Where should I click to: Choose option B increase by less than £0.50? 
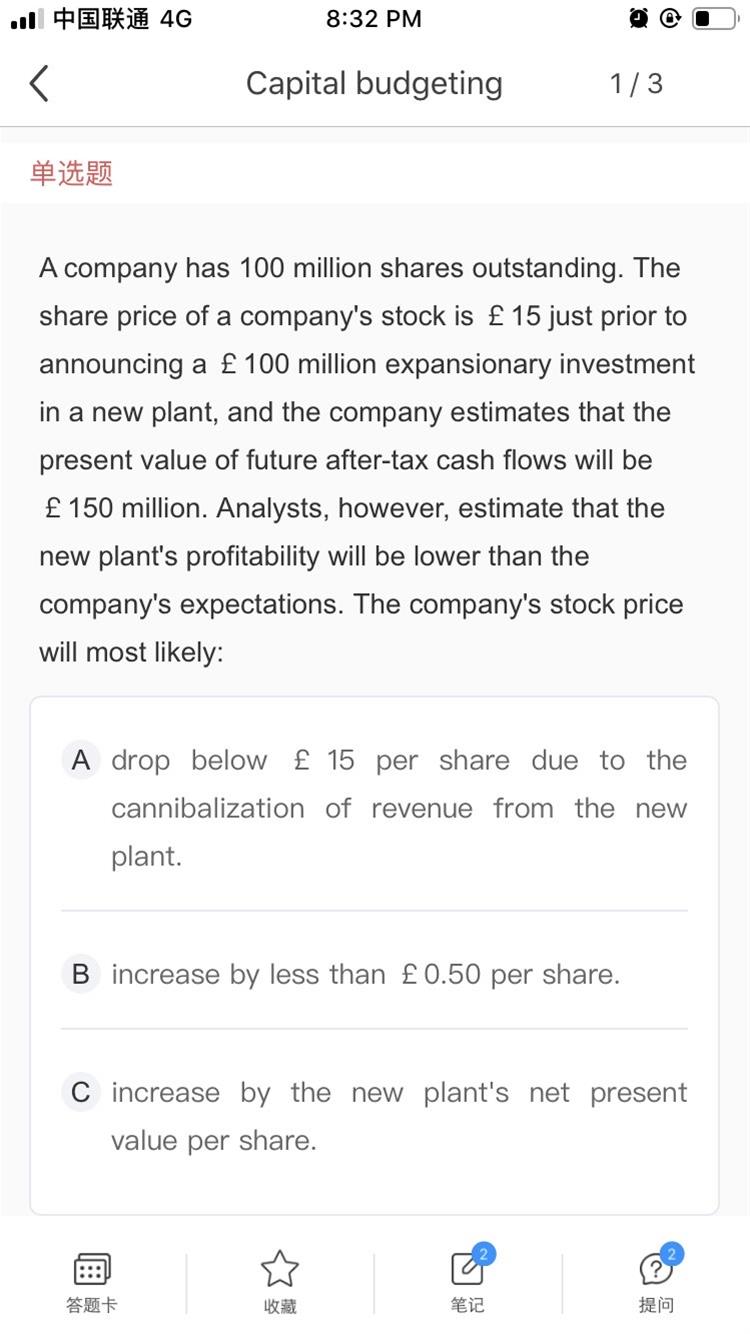pos(374,974)
